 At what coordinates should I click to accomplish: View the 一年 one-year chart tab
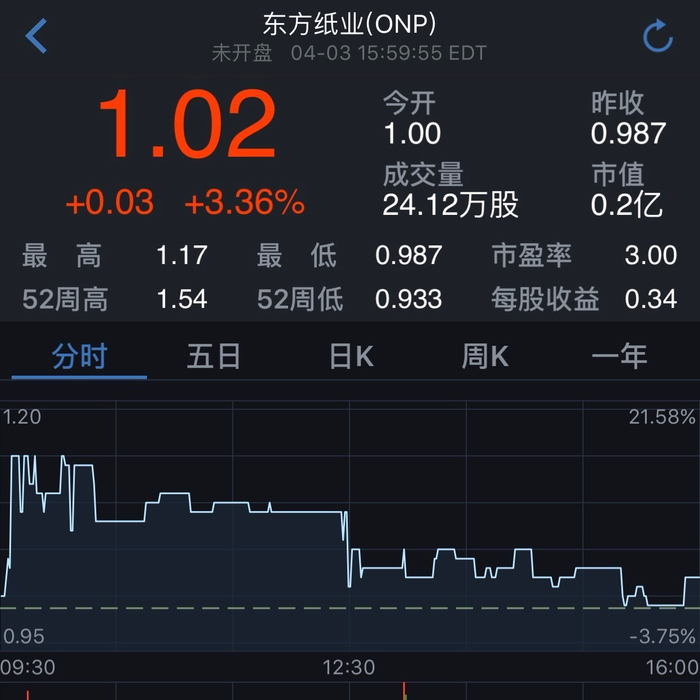[x=619, y=356]
